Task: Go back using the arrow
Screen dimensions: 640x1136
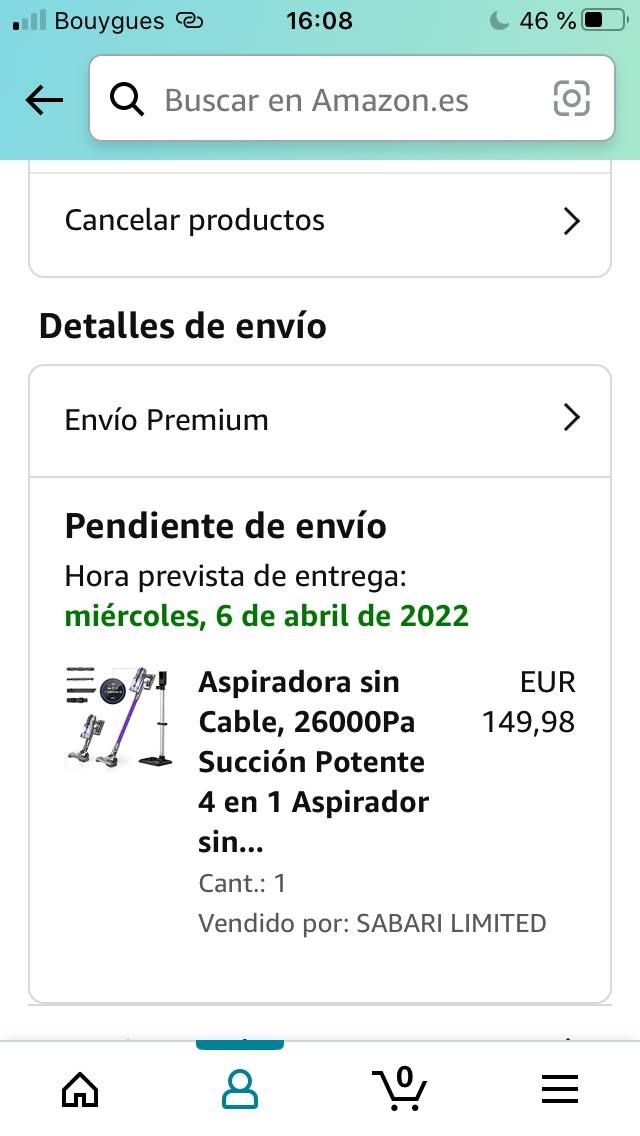Action: coord(44,99)
